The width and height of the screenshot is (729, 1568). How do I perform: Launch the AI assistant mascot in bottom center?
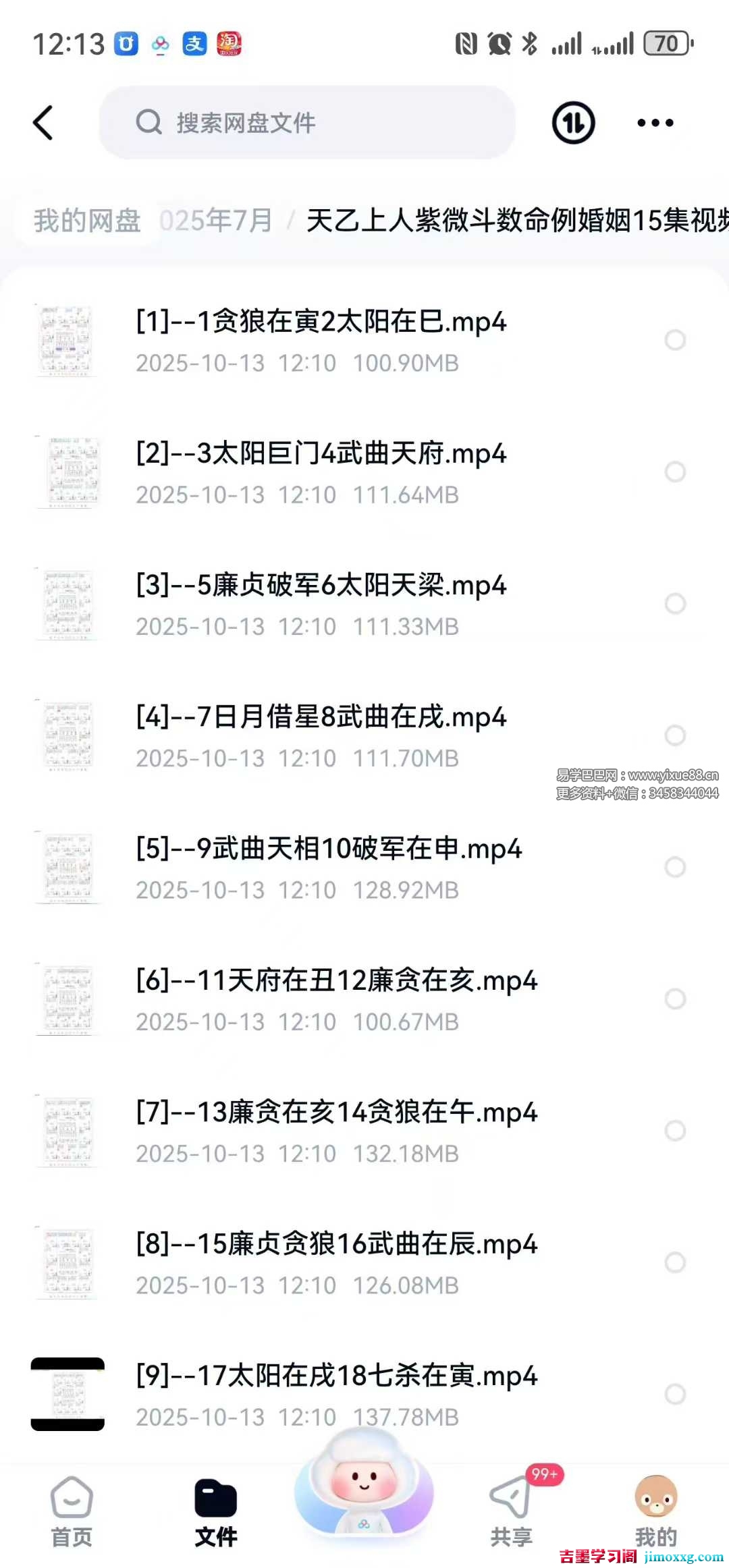(364, 1494)
